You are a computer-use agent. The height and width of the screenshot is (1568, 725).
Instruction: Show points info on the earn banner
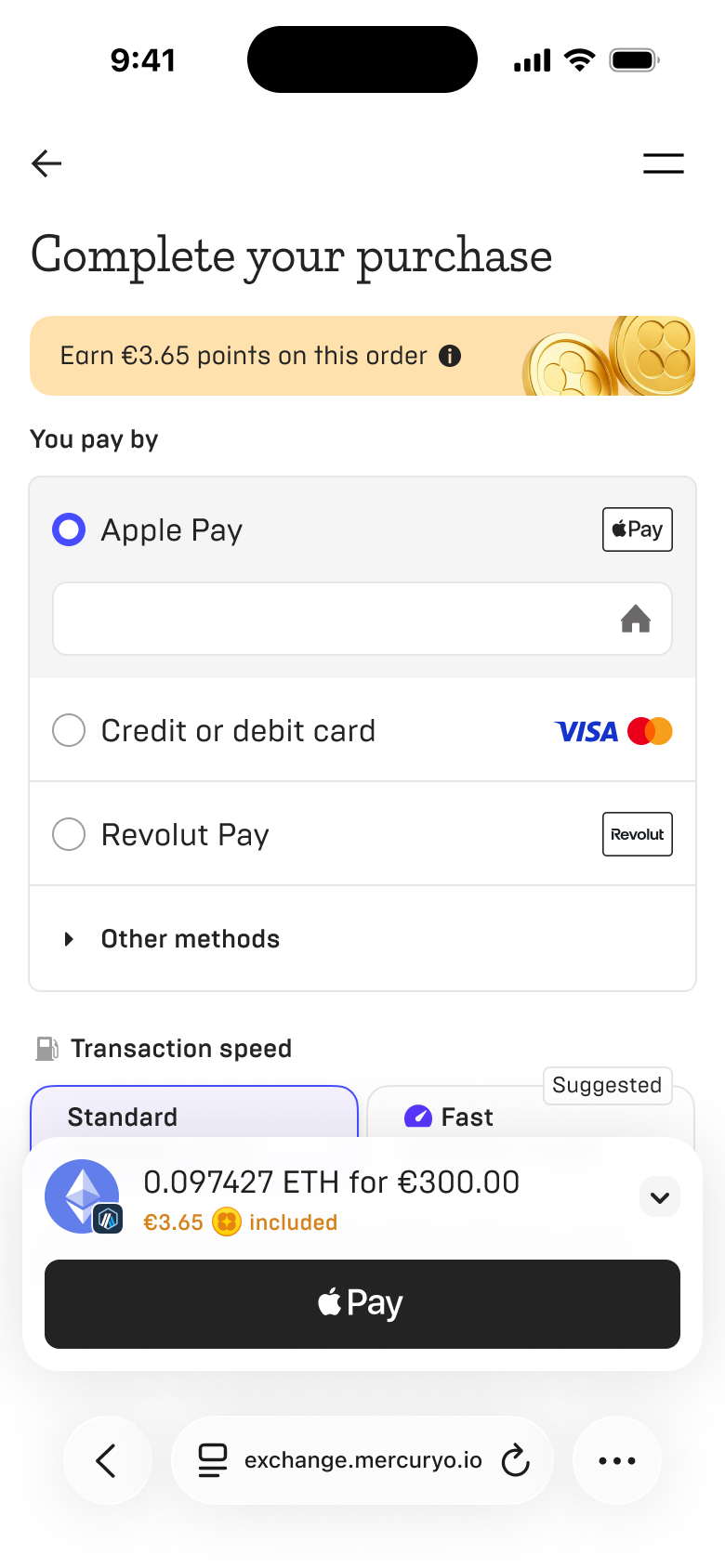[450, 356]
